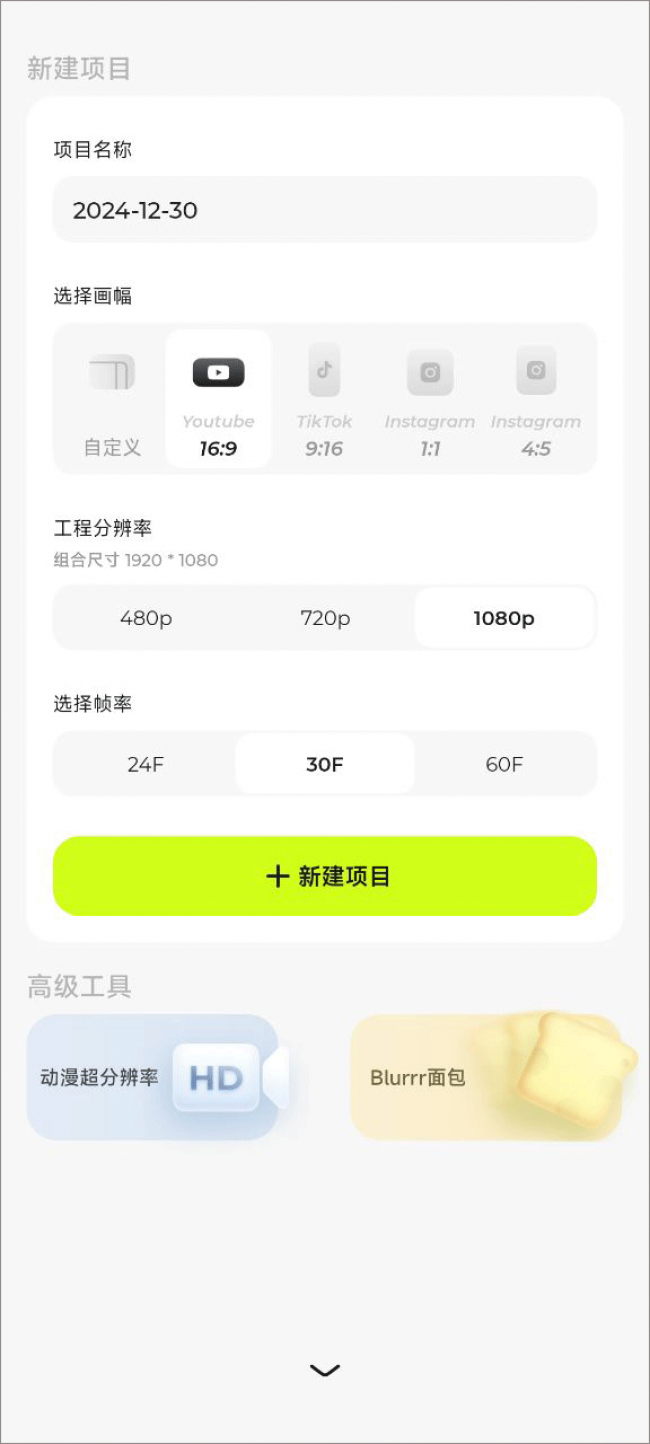The image size is (650, 1444).
Task: Select the Instagram 1:1 aspect ratio
Action: pyautogui.click(x=430, y=400)
